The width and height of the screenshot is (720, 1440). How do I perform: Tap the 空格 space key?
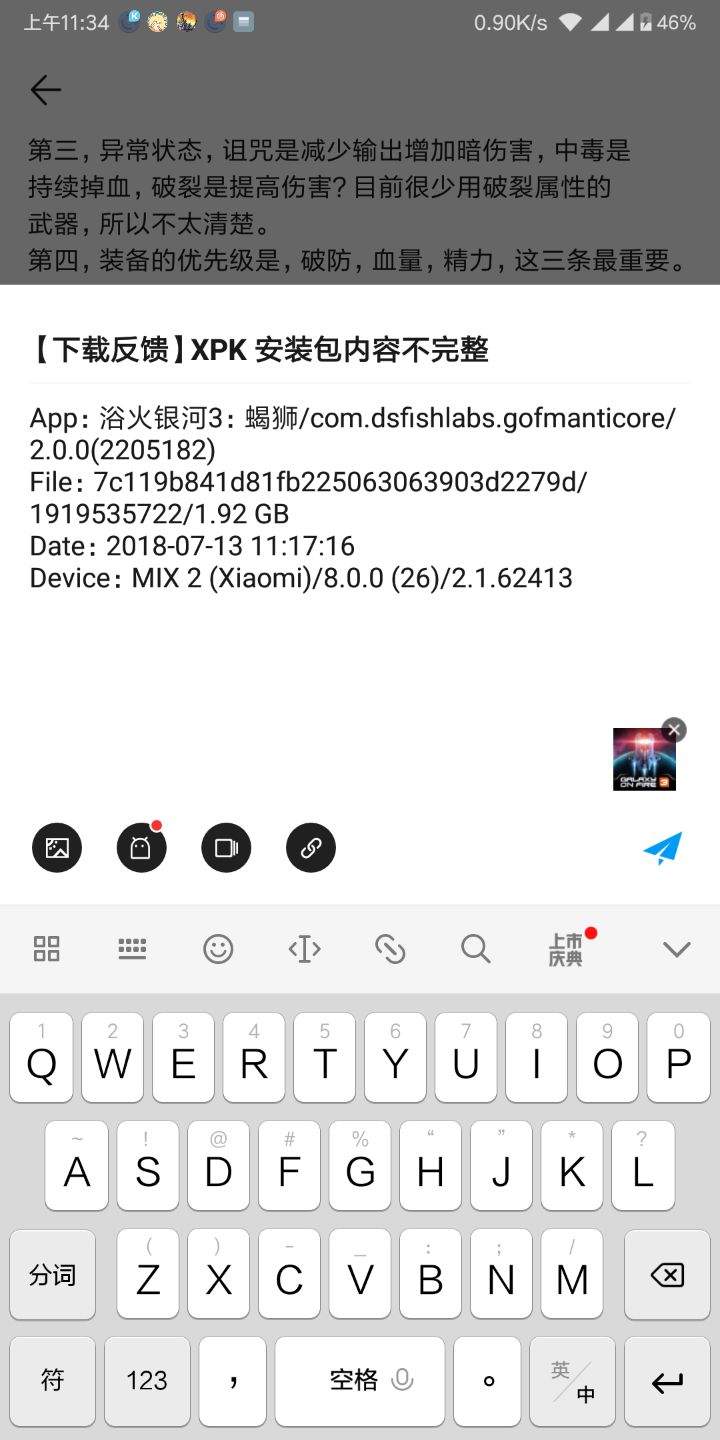tap(359, 1381)
